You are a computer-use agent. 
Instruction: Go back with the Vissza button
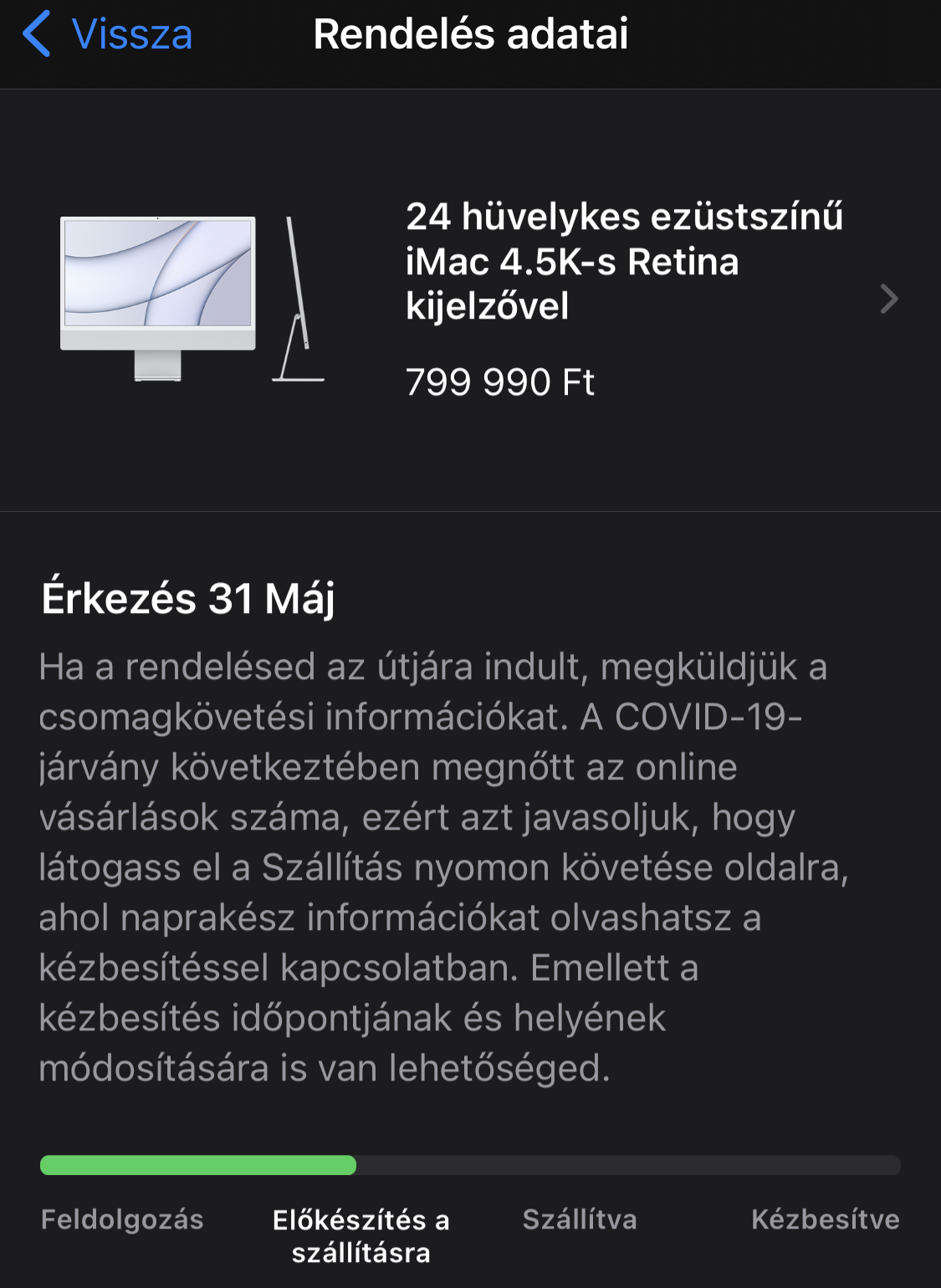coord(107,35)
